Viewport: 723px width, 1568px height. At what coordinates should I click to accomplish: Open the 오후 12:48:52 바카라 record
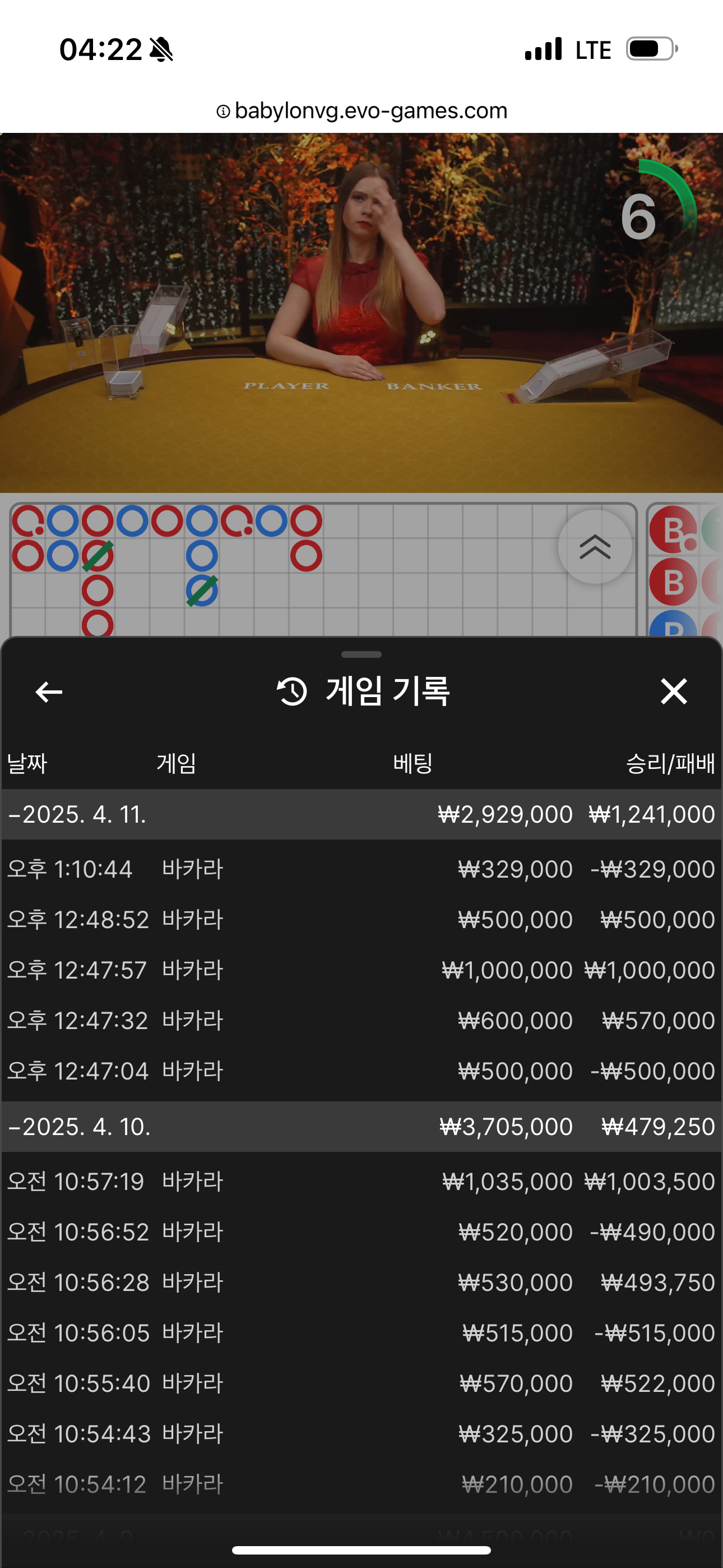(x=361, y=920)
